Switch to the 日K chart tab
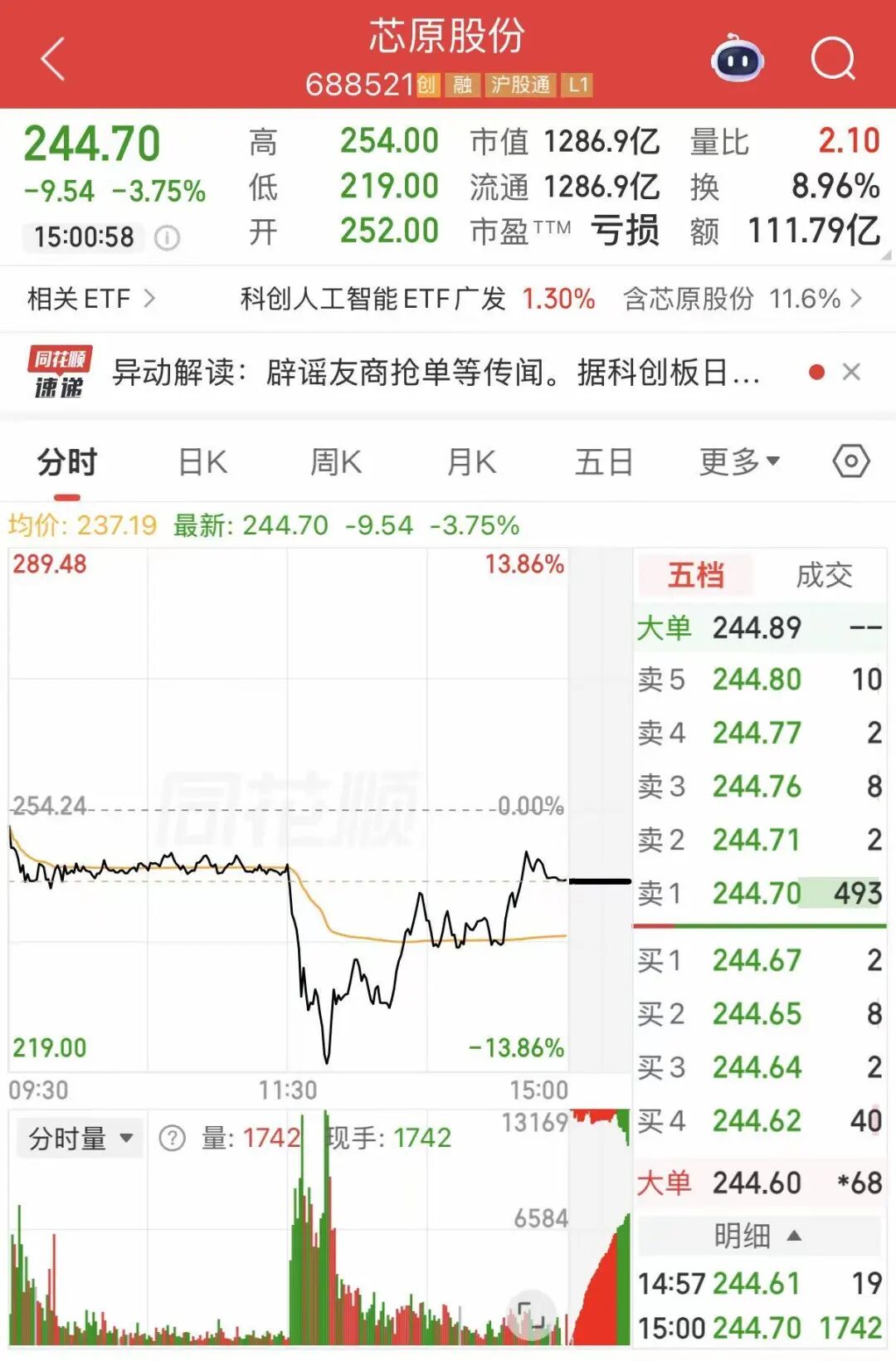Image resolution: width=896 pixels, height=1361 pixels. click(x=202, y=462)
